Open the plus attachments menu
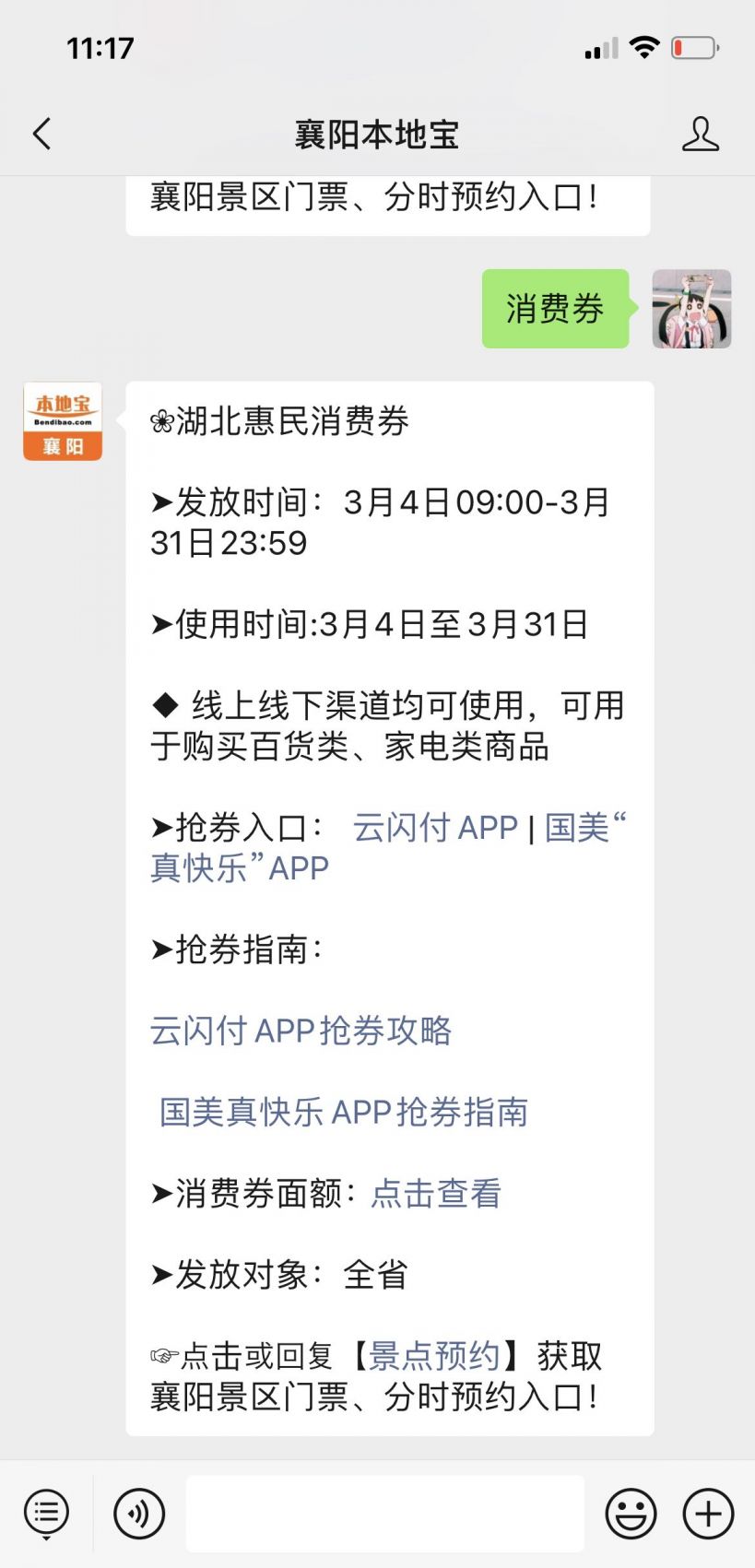The width and height of the screenshot is (755, 1568). pos(708,1514)
